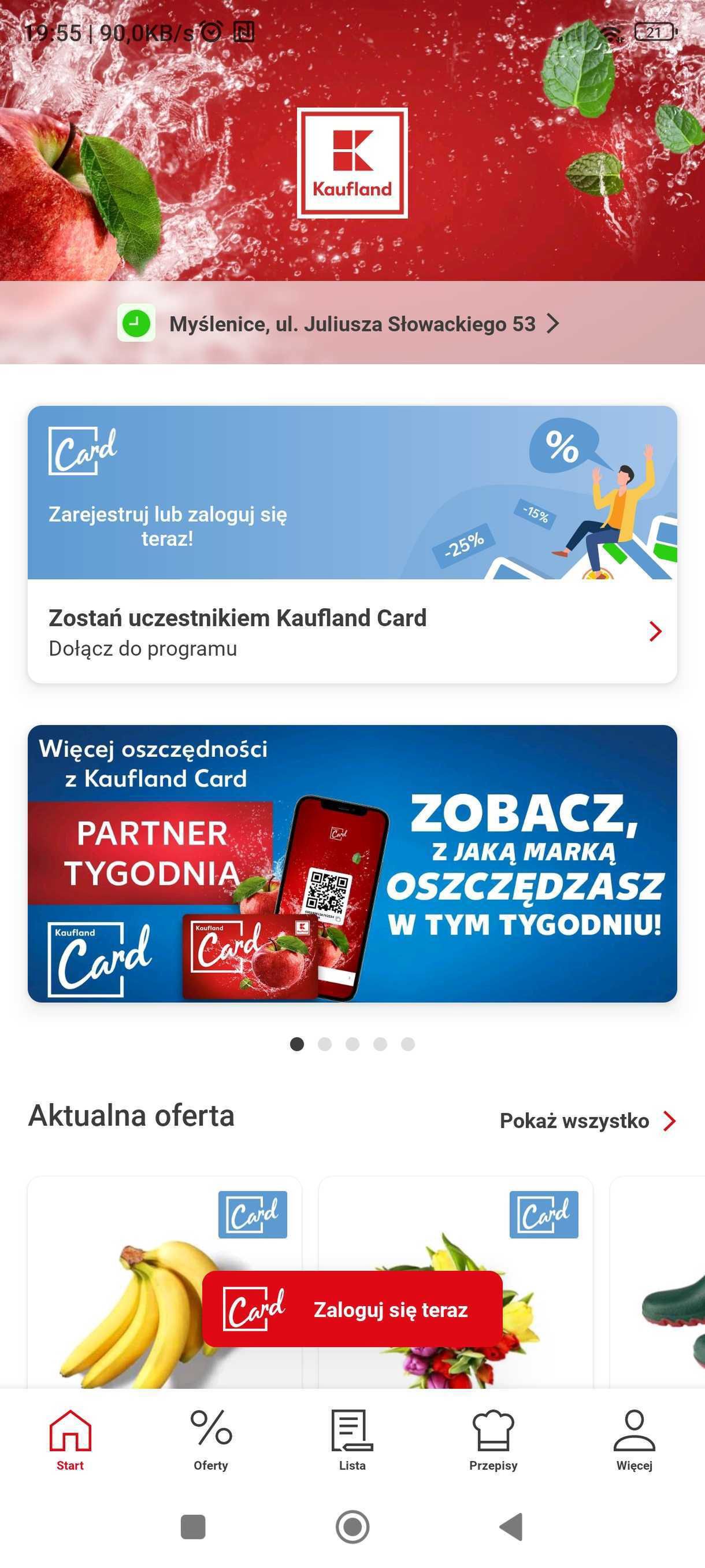
Task: Open recent apps with the square button
Action: coord(194,1526)
